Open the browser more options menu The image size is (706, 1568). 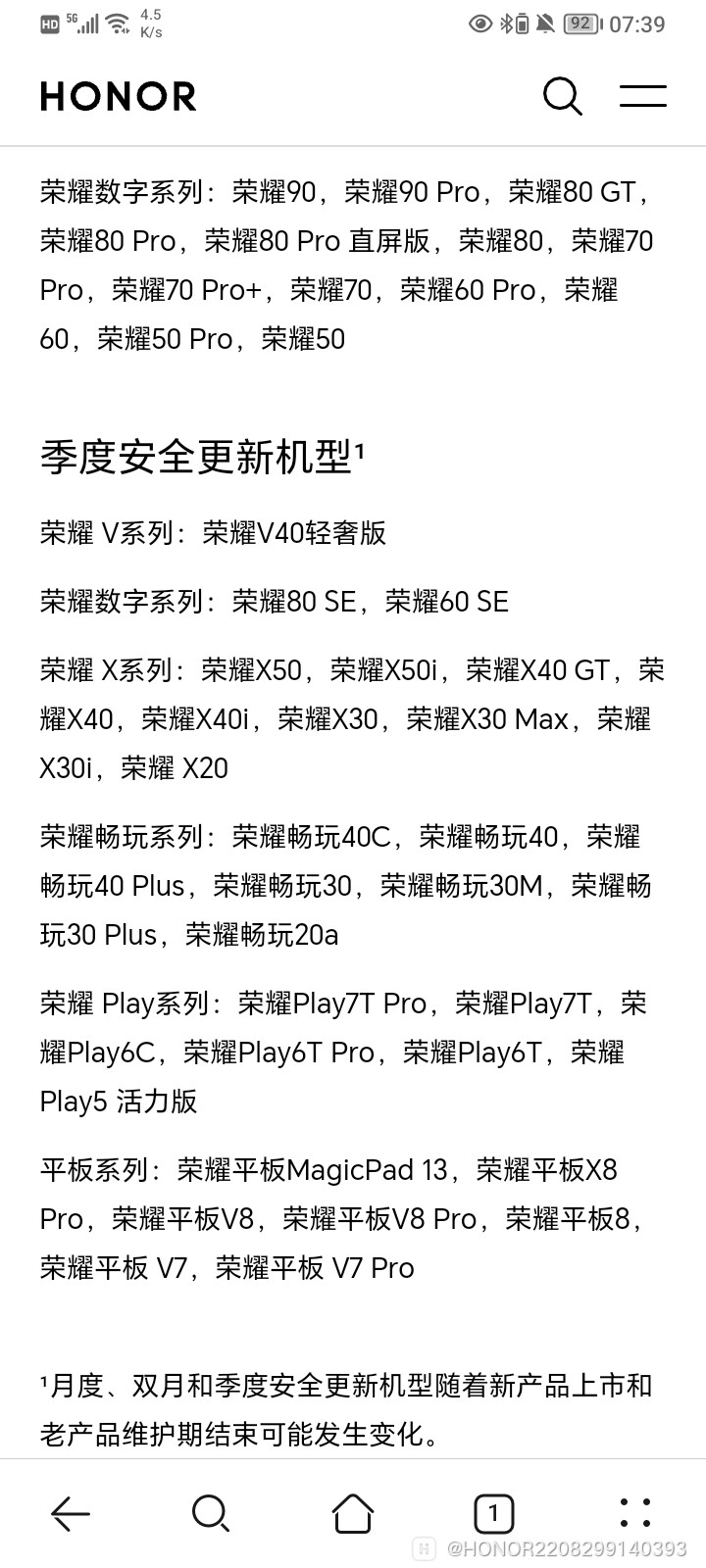[x=635, y=1513]
